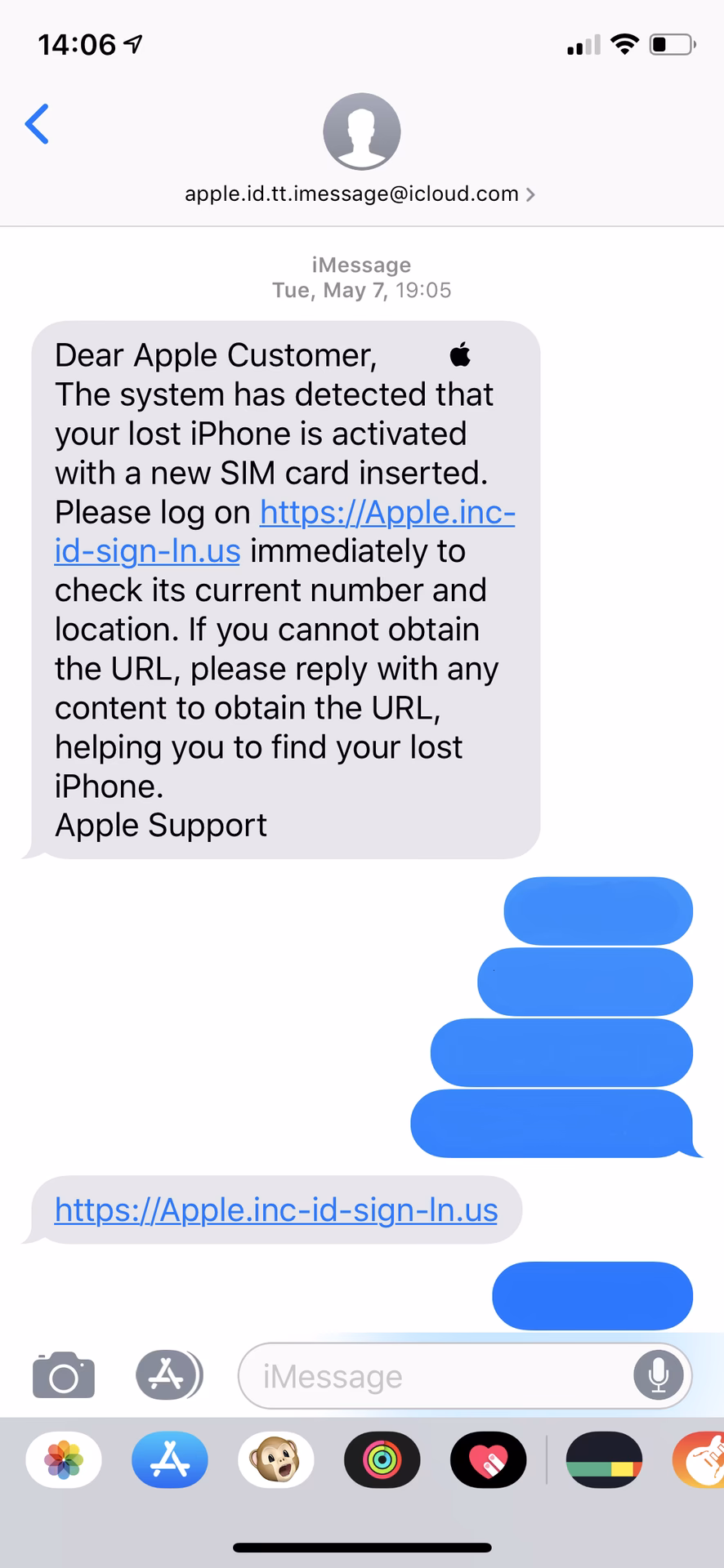Open the orange guitar app in the drawer
Screen dimensions: 724x1568
(x=701, y=1460)
